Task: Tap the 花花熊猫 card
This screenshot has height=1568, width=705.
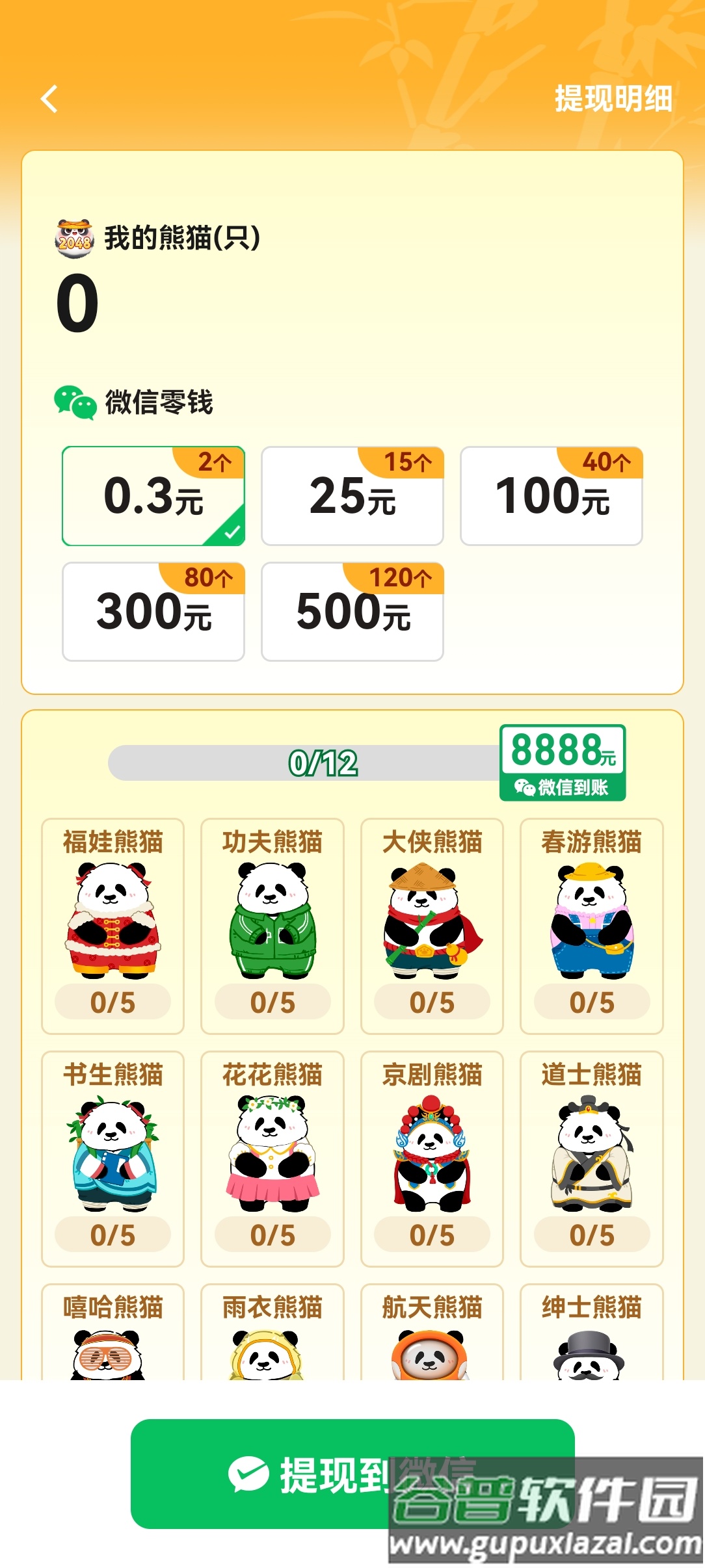Action: pyautogui.click(x=272, y=1158)
